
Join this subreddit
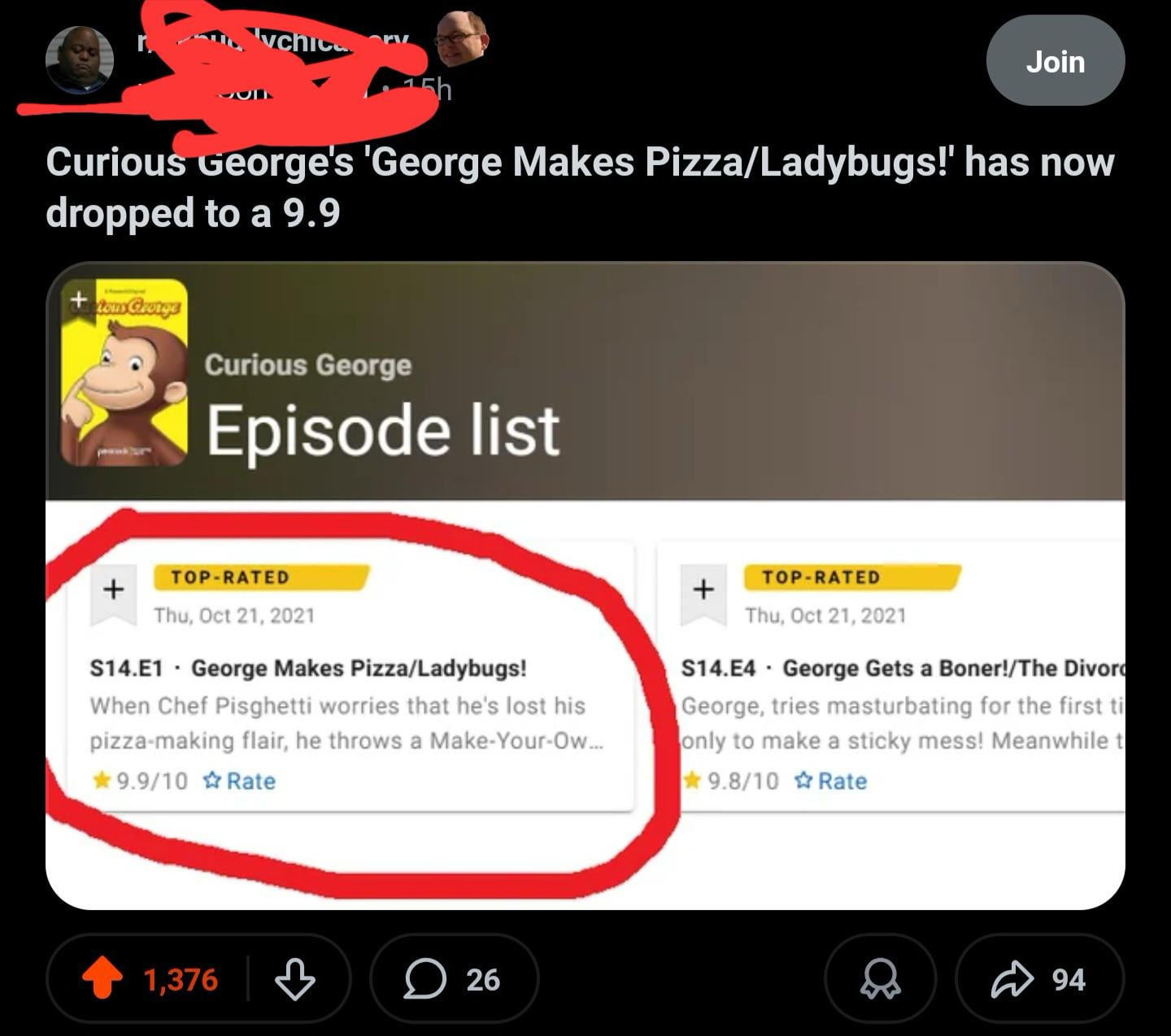tap(1055, 61)
